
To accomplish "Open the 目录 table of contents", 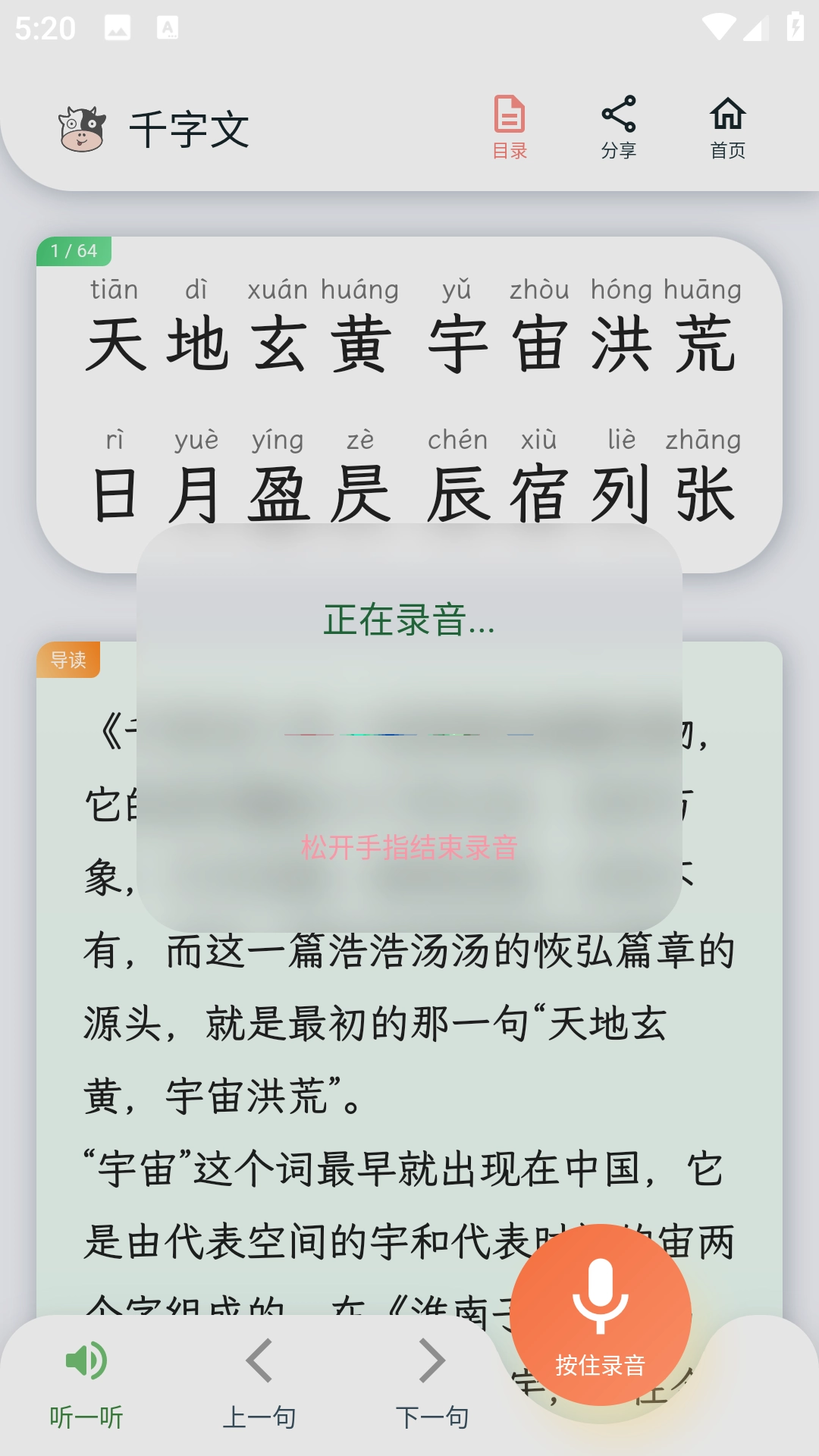I will pos(510,127).
